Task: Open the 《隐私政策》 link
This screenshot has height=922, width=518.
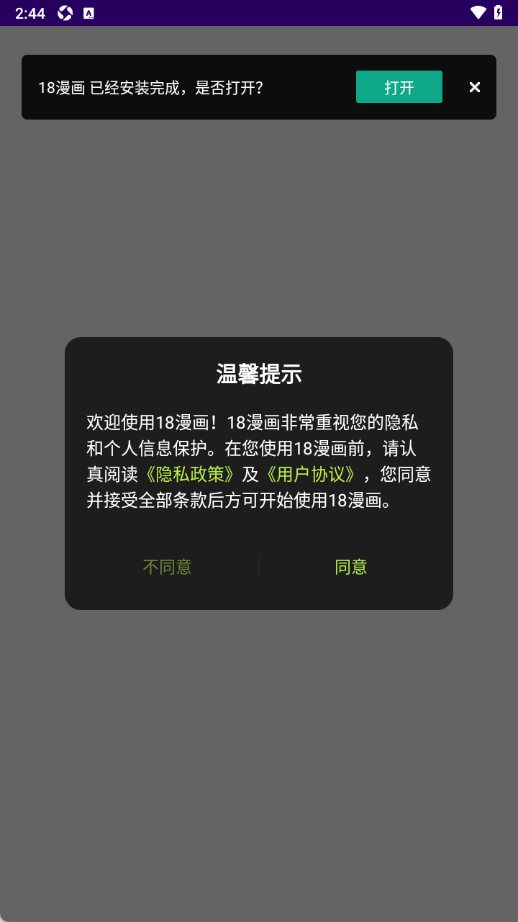Action: coord(192,474)
